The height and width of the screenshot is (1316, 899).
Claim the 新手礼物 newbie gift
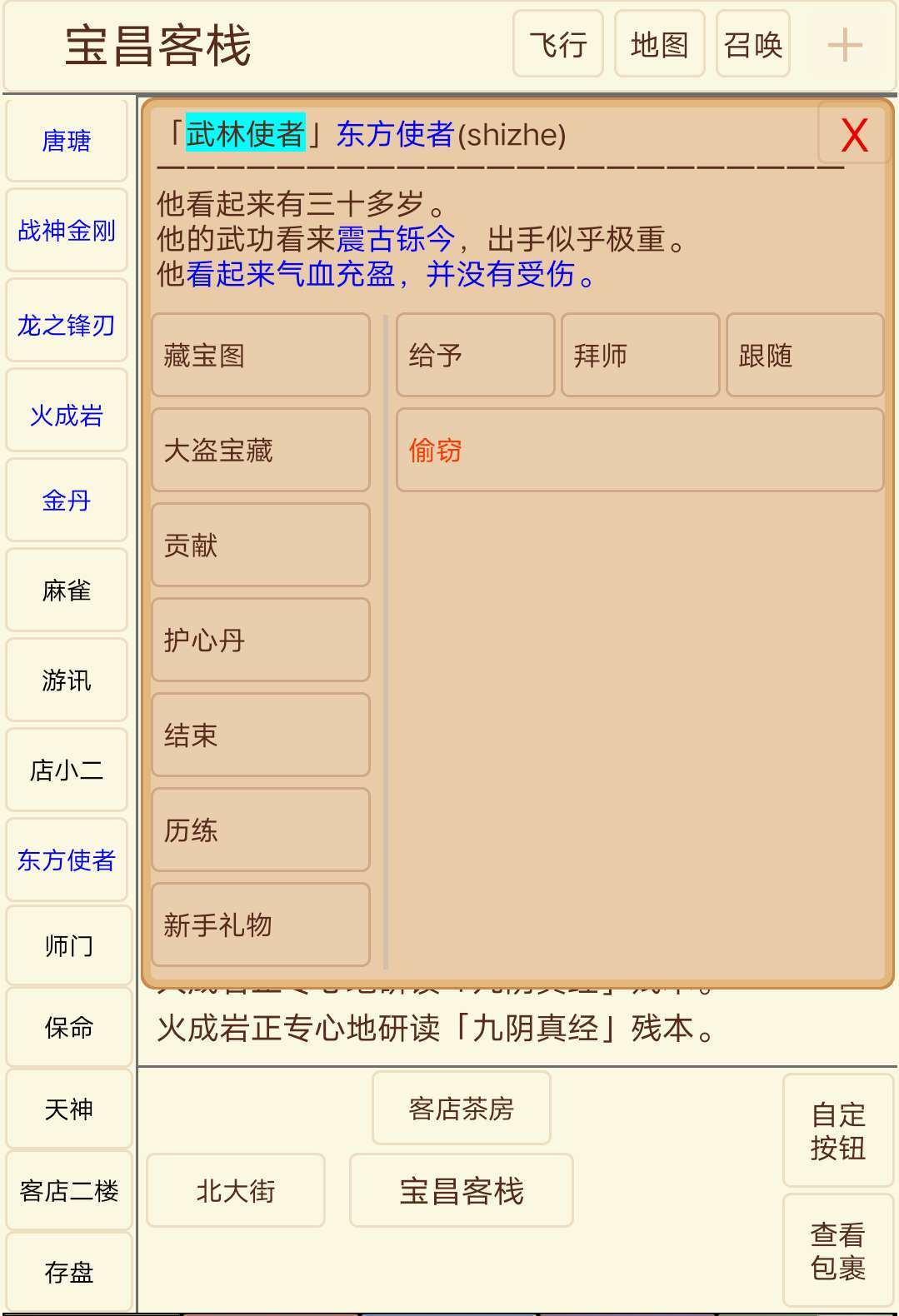point(260,925)
